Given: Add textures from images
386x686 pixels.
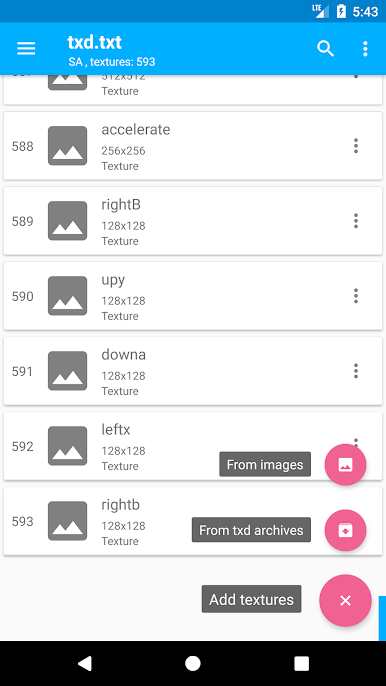Looking at the screenshot, I should pos(345,465).
